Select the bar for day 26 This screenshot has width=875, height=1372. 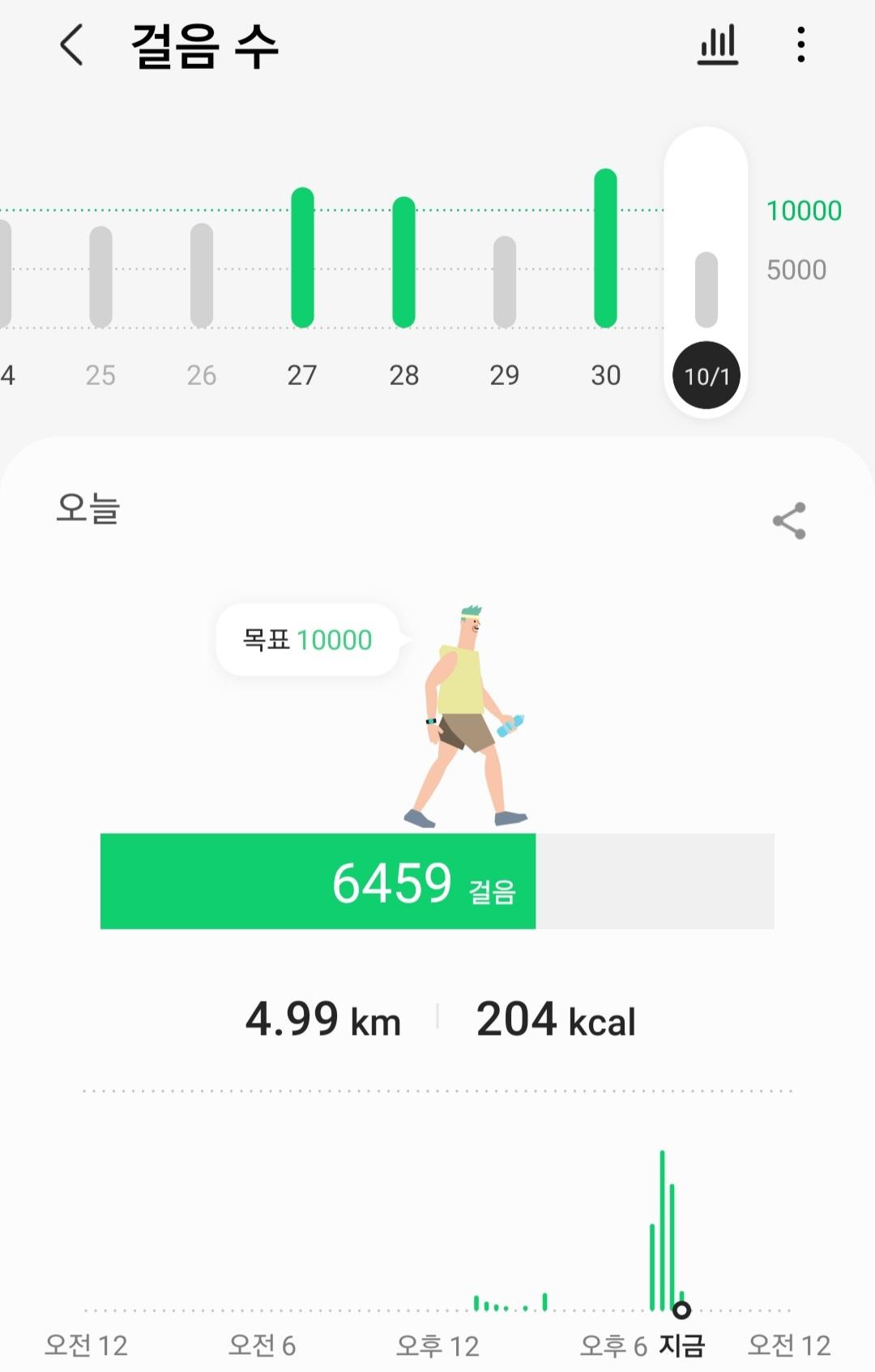(202, 276)
